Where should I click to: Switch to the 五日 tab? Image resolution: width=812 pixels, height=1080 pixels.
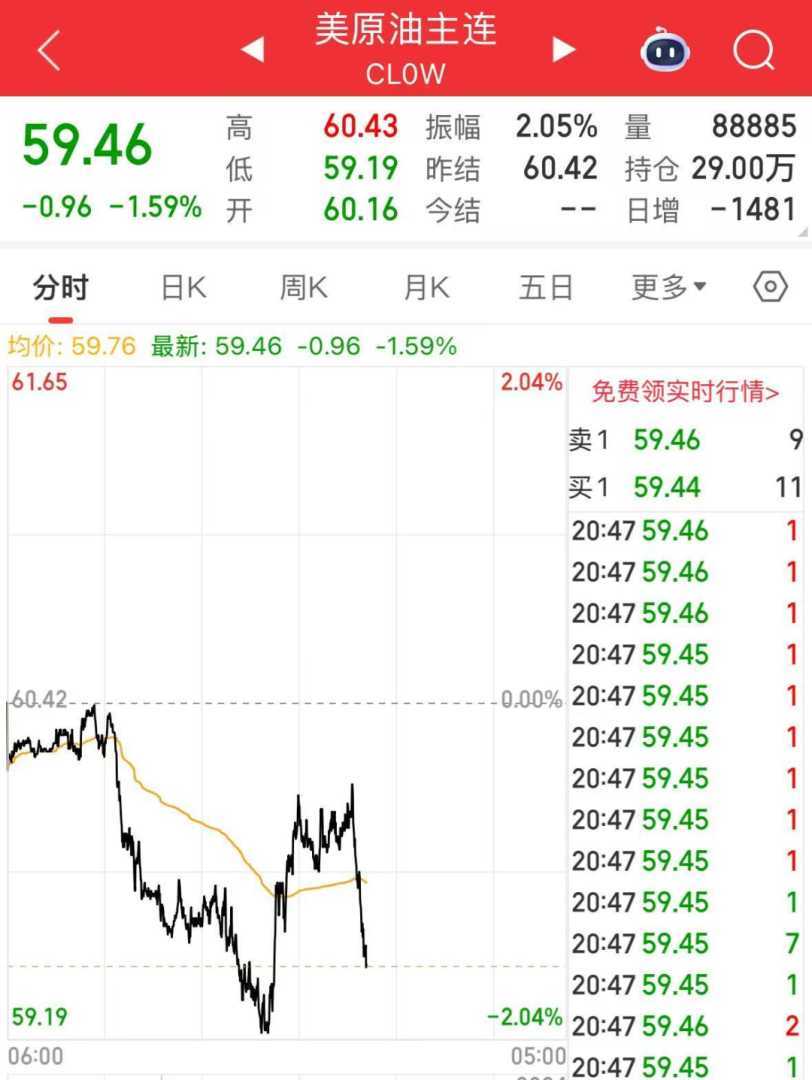(x=546, y=288)
